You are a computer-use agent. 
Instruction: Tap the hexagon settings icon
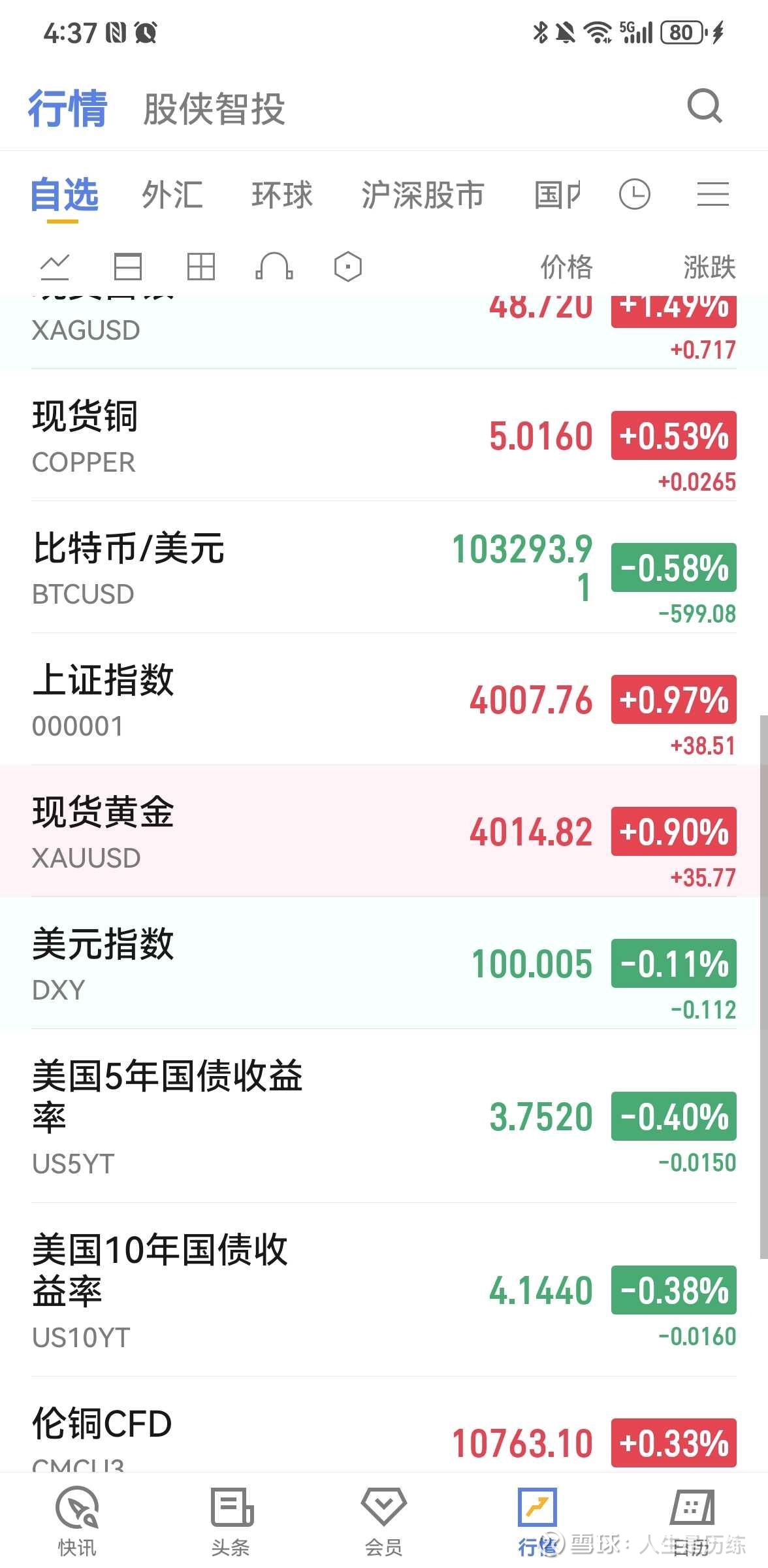coord(347,267)
